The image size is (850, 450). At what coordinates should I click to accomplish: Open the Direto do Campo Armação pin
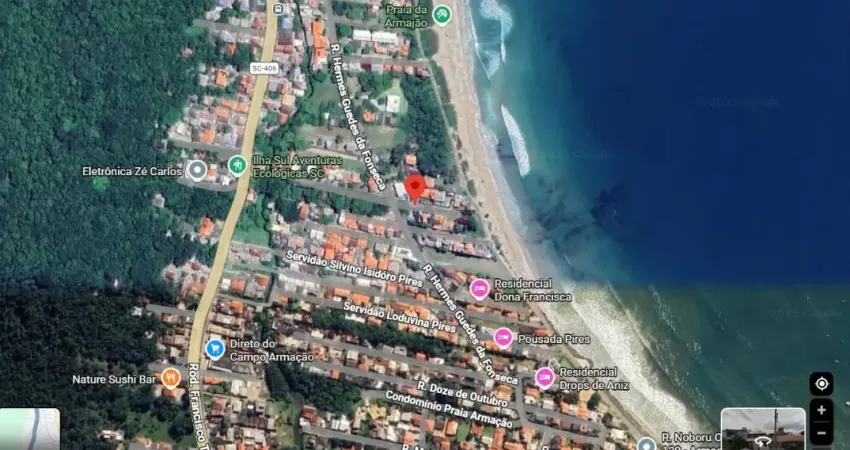point(215,348)
